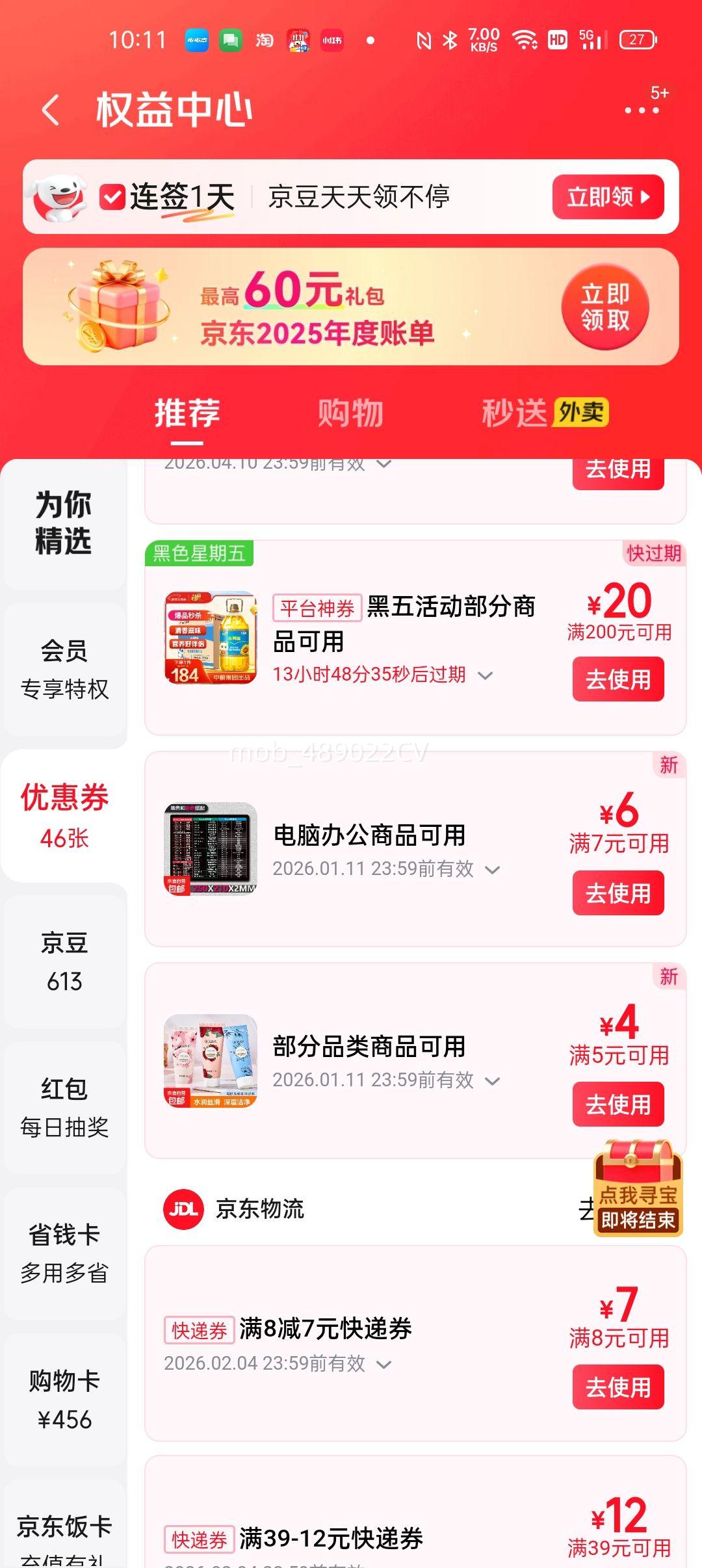Image resolution: width=702 pixels, height=1568 pixels.
Task: Expand validity details for the 电脑办公 ¥6 coupon
Action: click(x=492, y=869)
